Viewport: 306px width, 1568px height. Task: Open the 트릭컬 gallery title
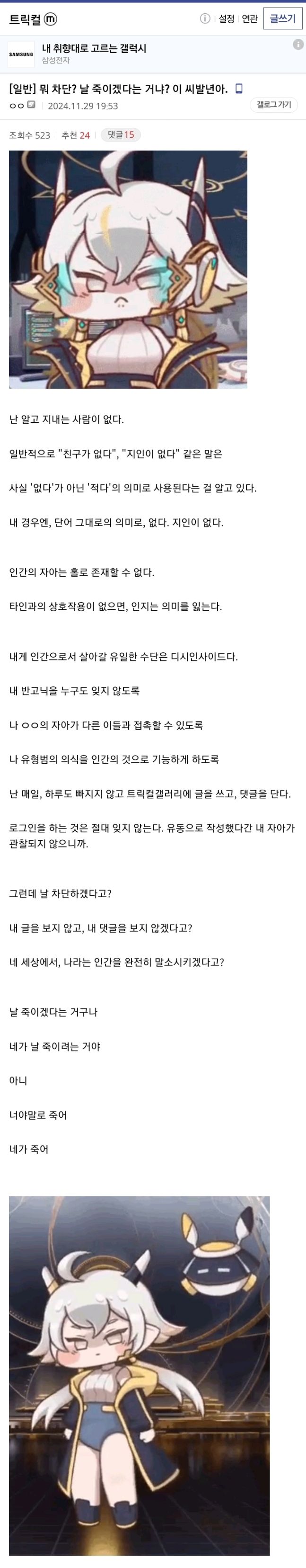(26, 19)
